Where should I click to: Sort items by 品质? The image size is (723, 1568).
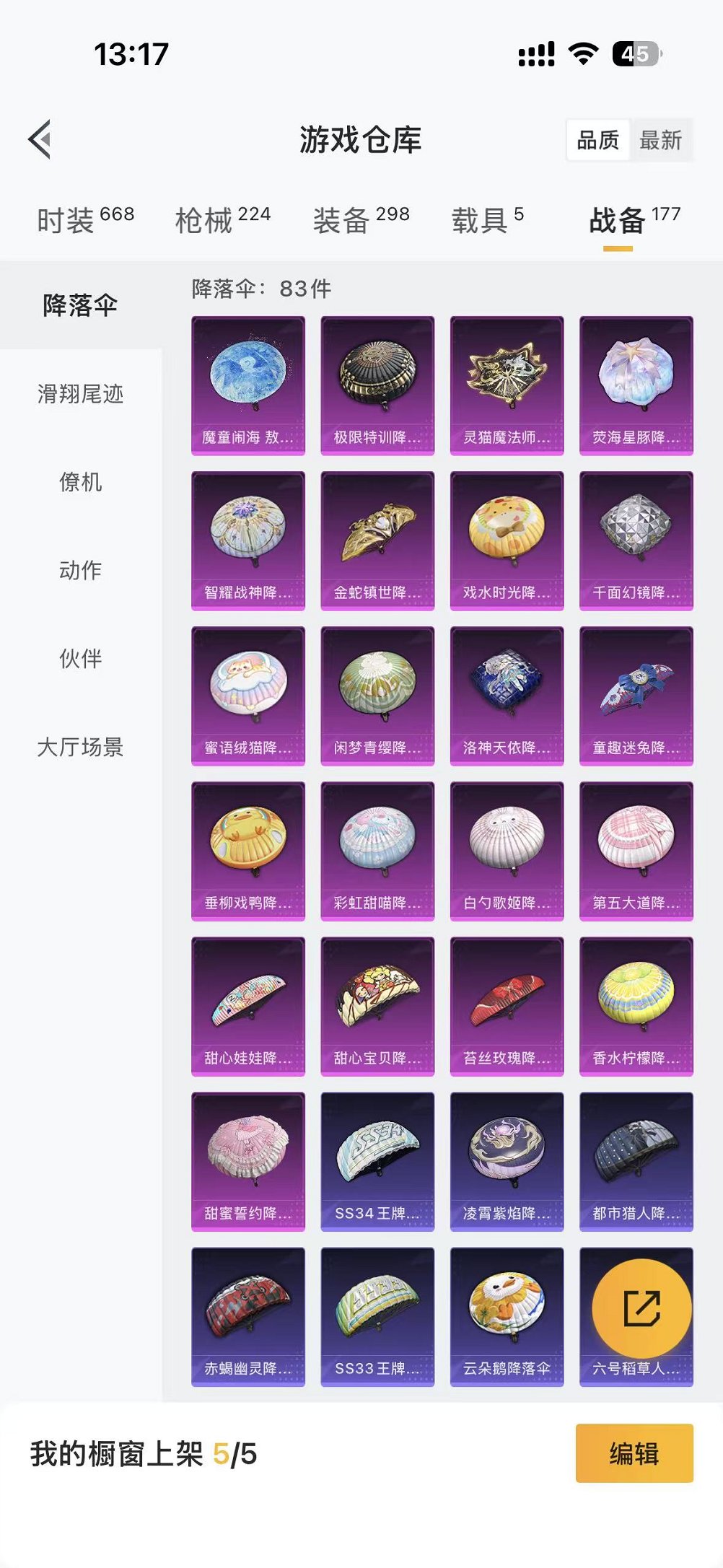point(597,140)
